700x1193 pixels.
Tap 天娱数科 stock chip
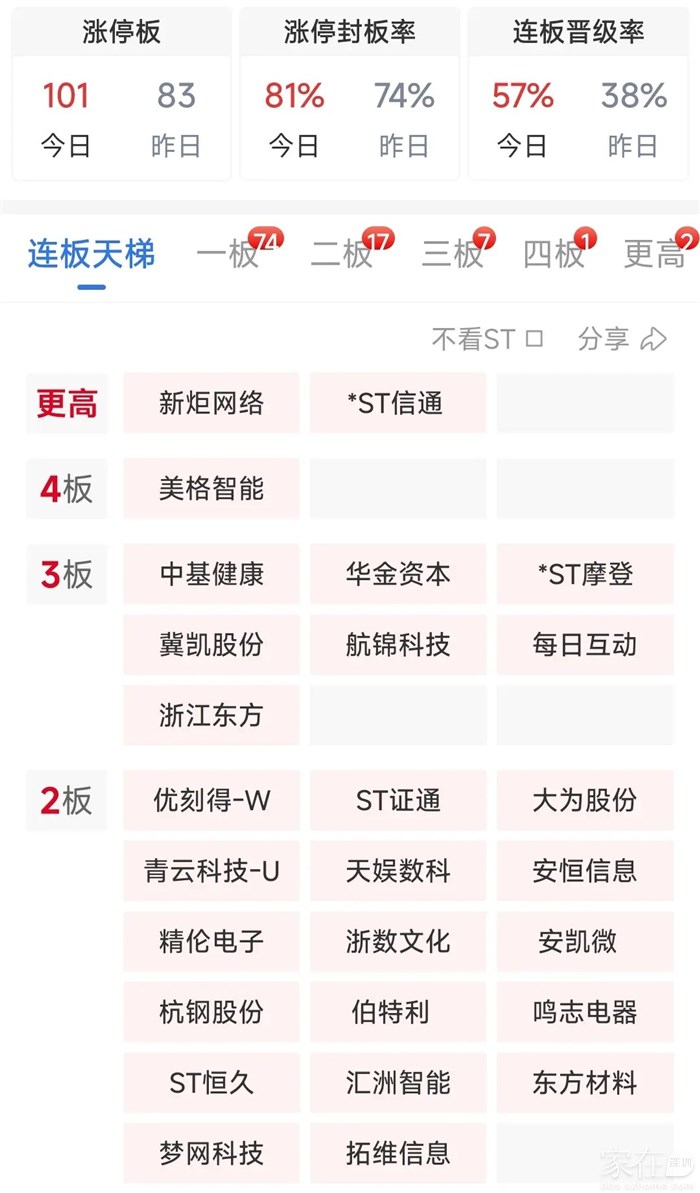398,871
